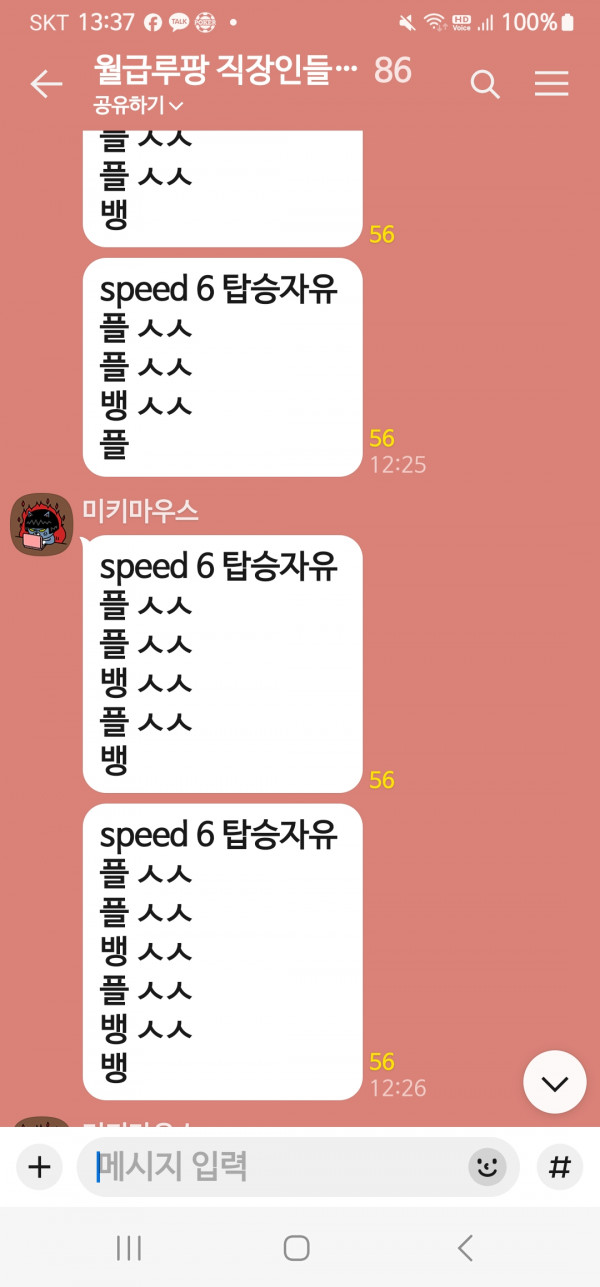The height and width of the screenshot is (1287, 600).
Task: Search within this chat
Action: point(485,85)
